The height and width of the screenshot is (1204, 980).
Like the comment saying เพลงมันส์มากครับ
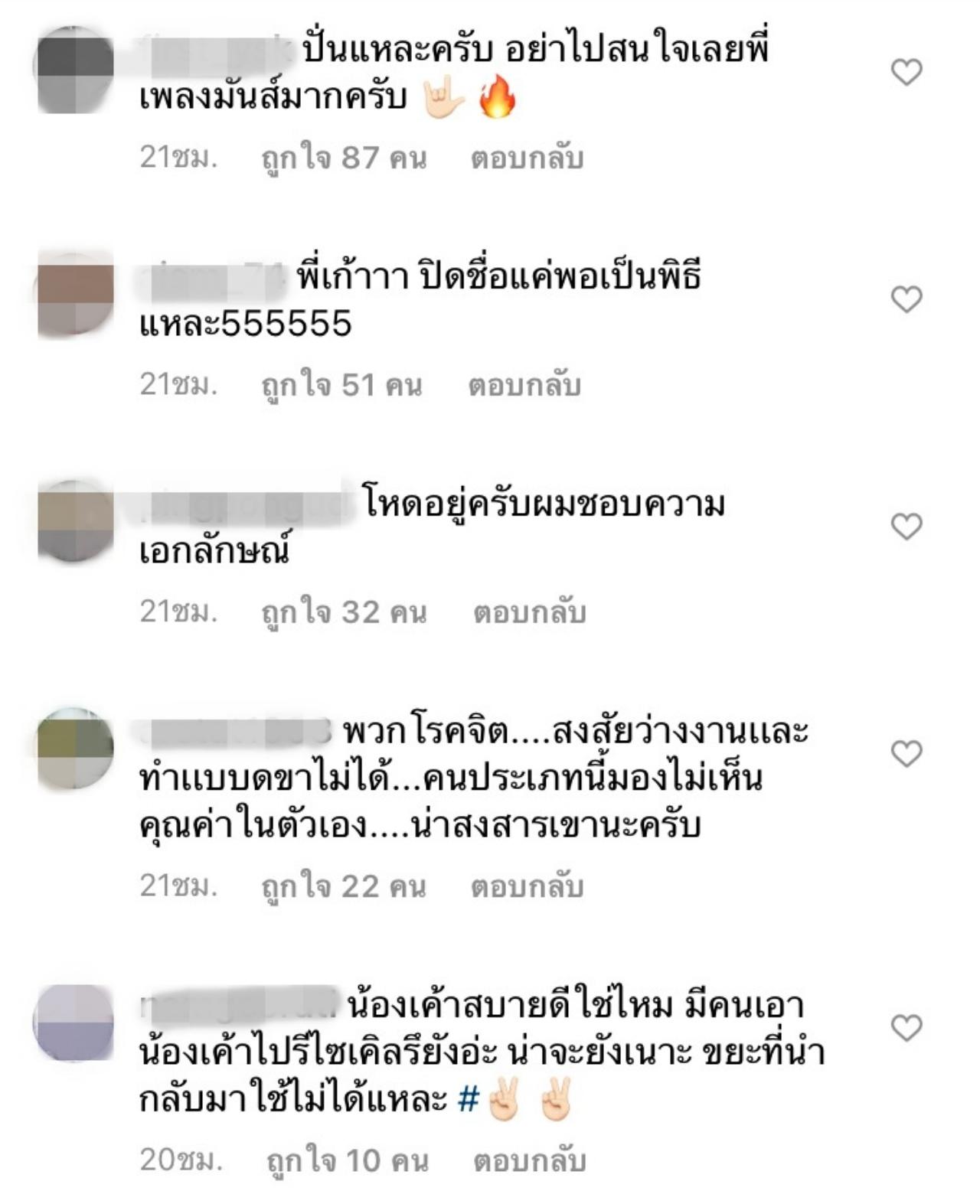pyautogui.click(x=906, y=73)
